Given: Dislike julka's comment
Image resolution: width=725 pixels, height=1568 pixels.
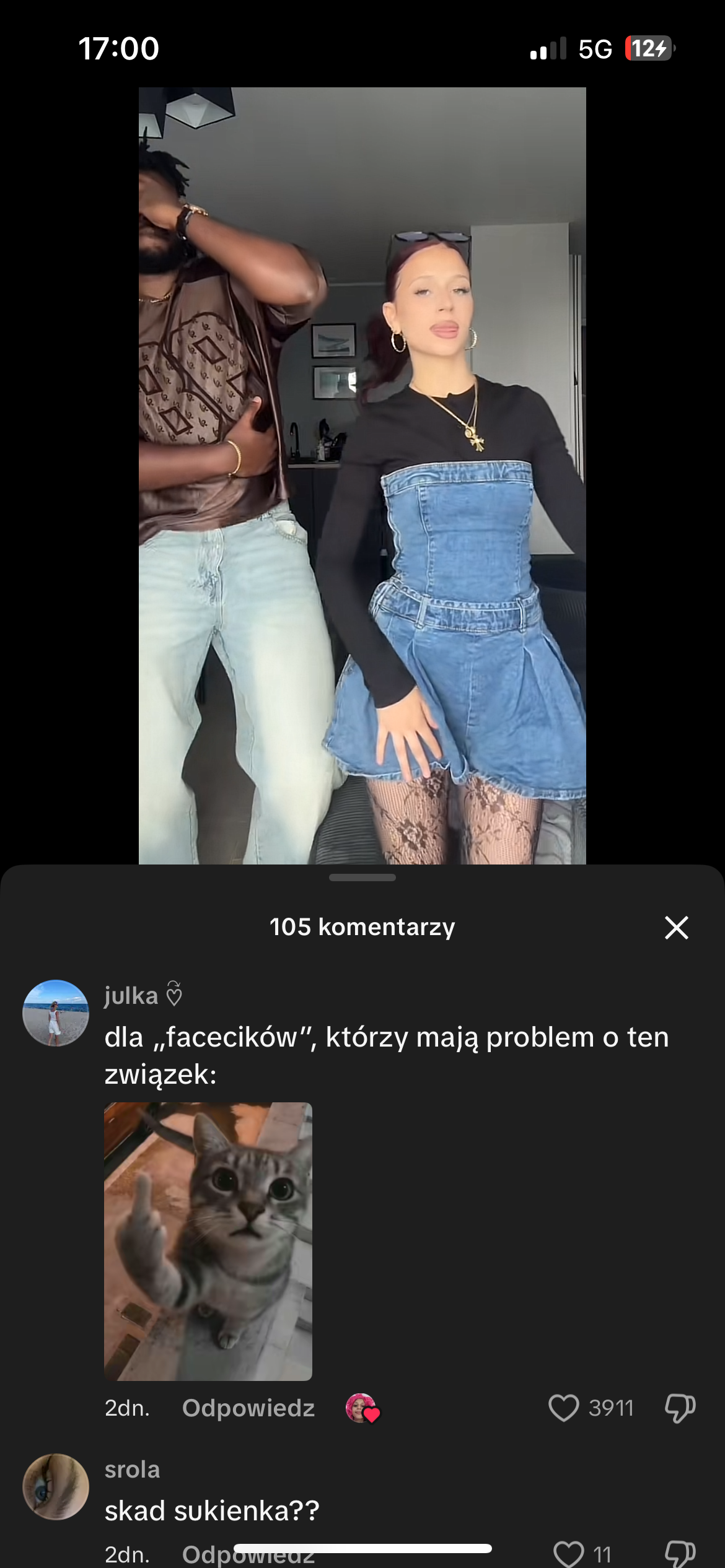Looking at the screenshot, I should coord(680,1408).
